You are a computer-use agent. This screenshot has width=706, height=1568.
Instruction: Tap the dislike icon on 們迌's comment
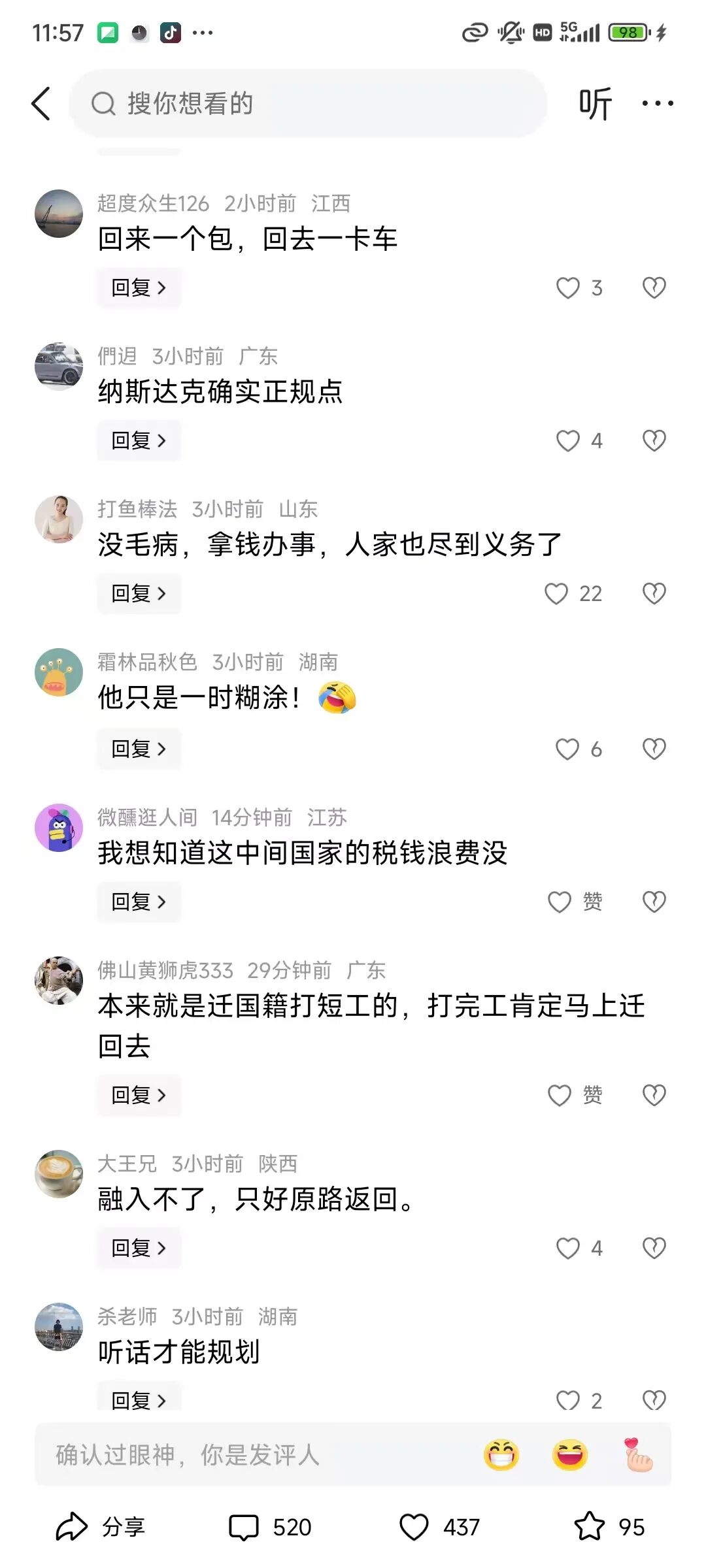(654, 440)
